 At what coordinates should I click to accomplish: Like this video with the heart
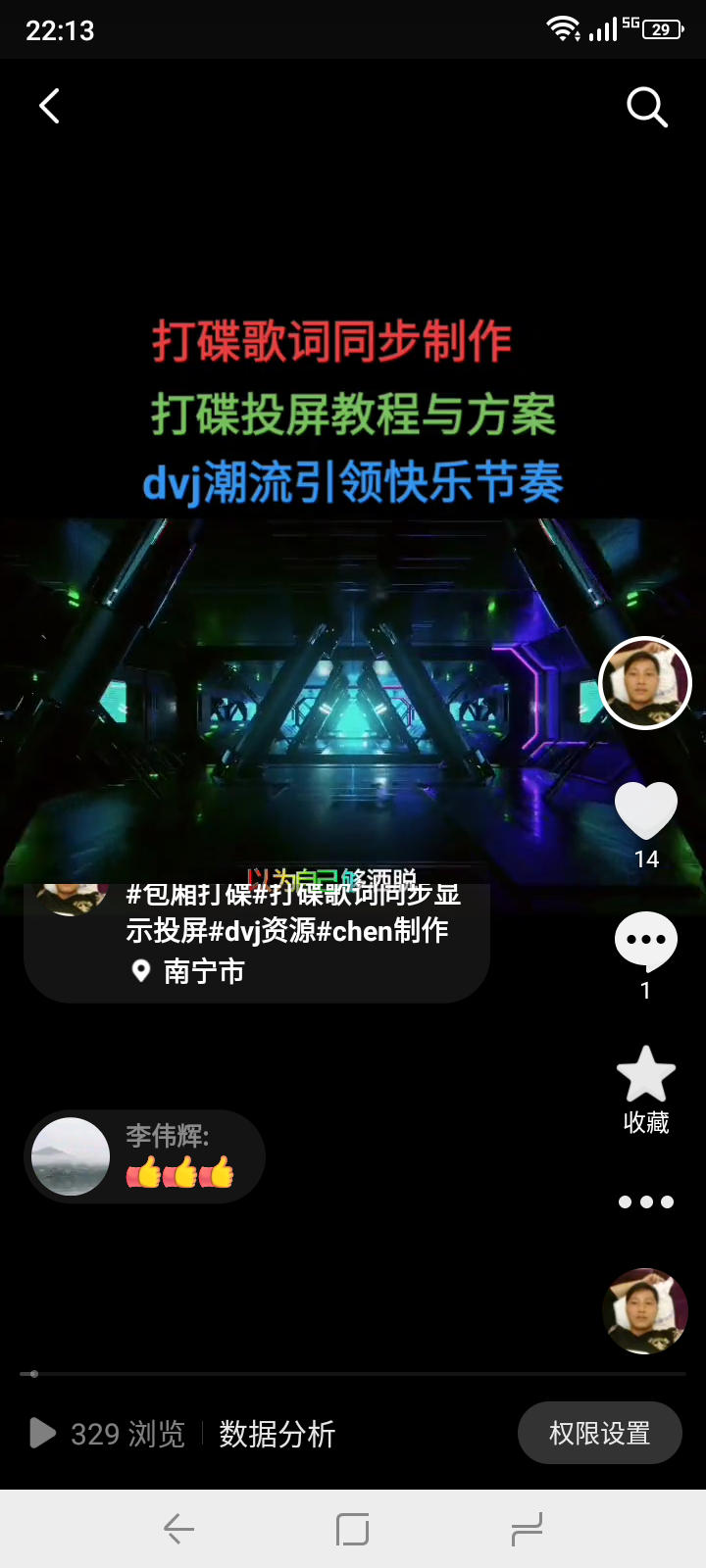coord(645,811)
